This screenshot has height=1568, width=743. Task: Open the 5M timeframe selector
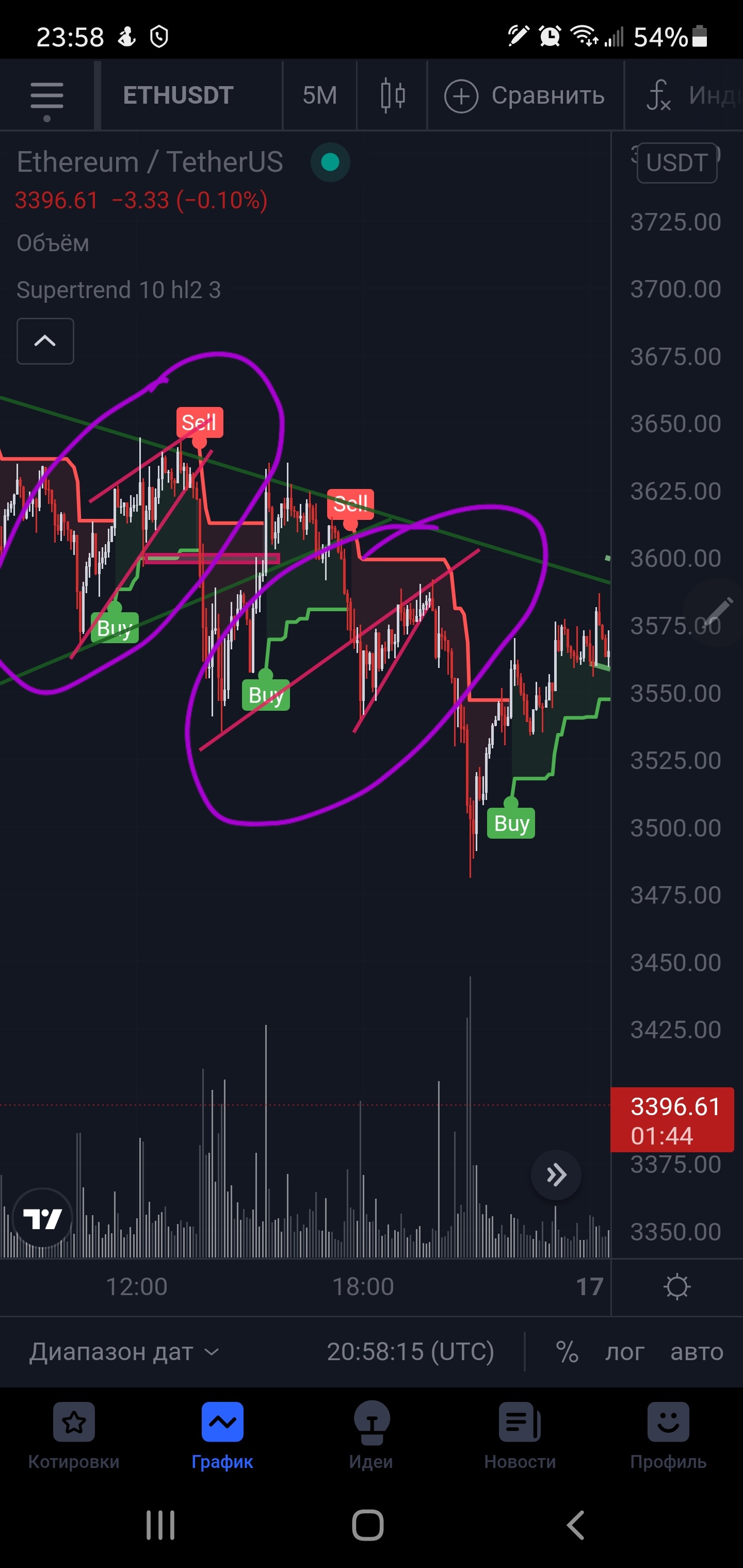tap(319, 95)
